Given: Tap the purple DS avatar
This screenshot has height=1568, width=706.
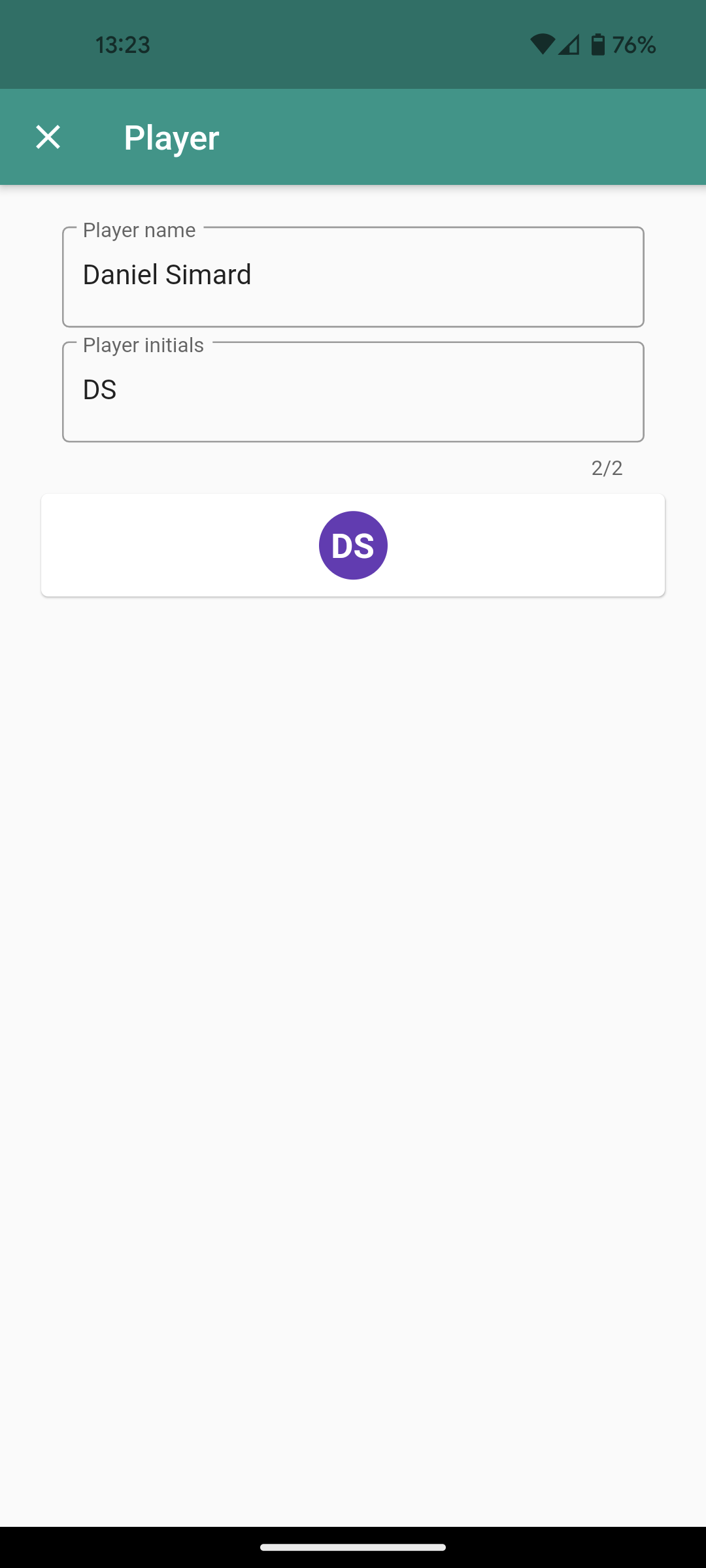Looking at the screenshot, I should point(353,545).
